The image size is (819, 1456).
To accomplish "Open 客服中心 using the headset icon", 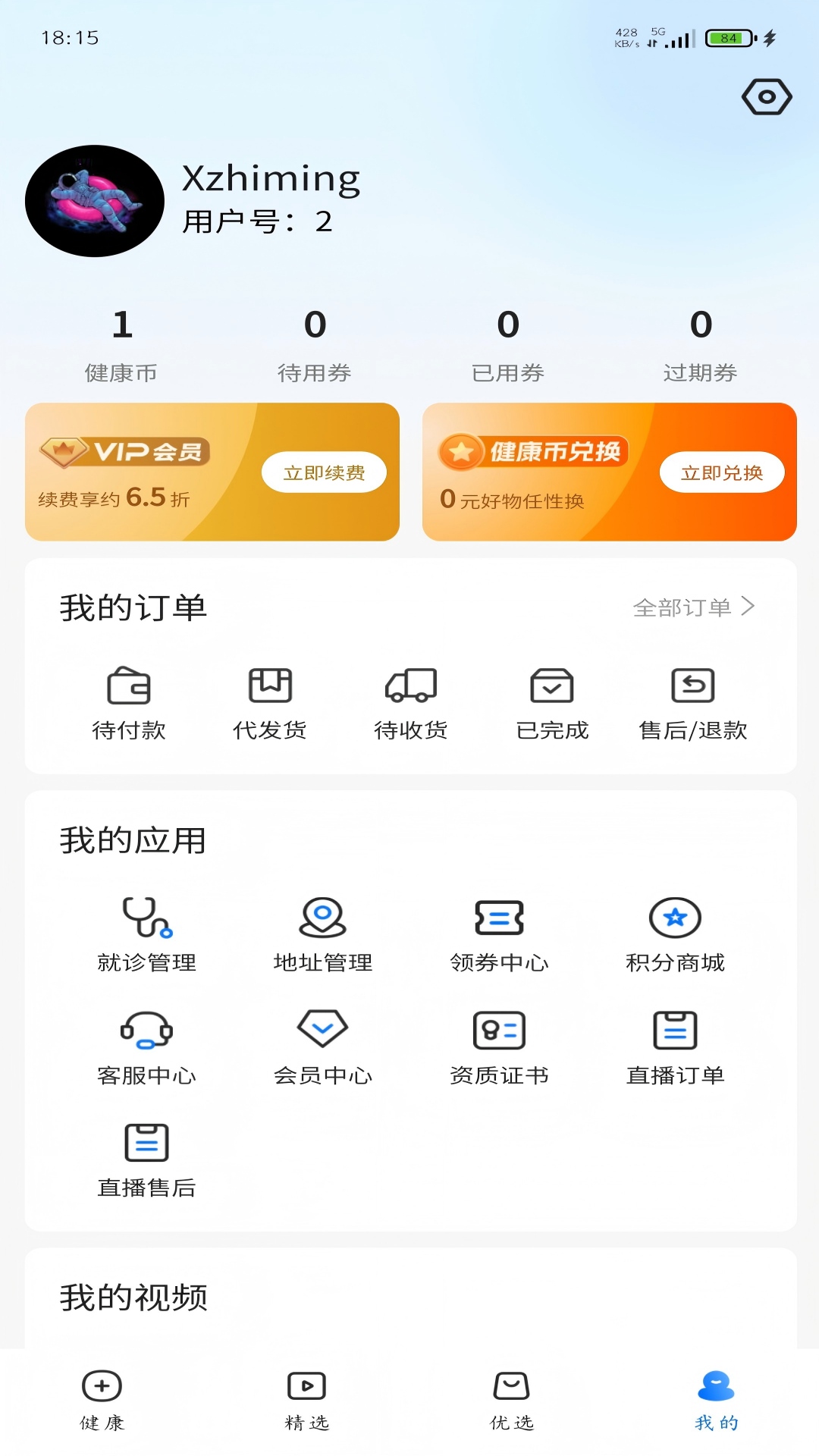I will [146, 1030].
